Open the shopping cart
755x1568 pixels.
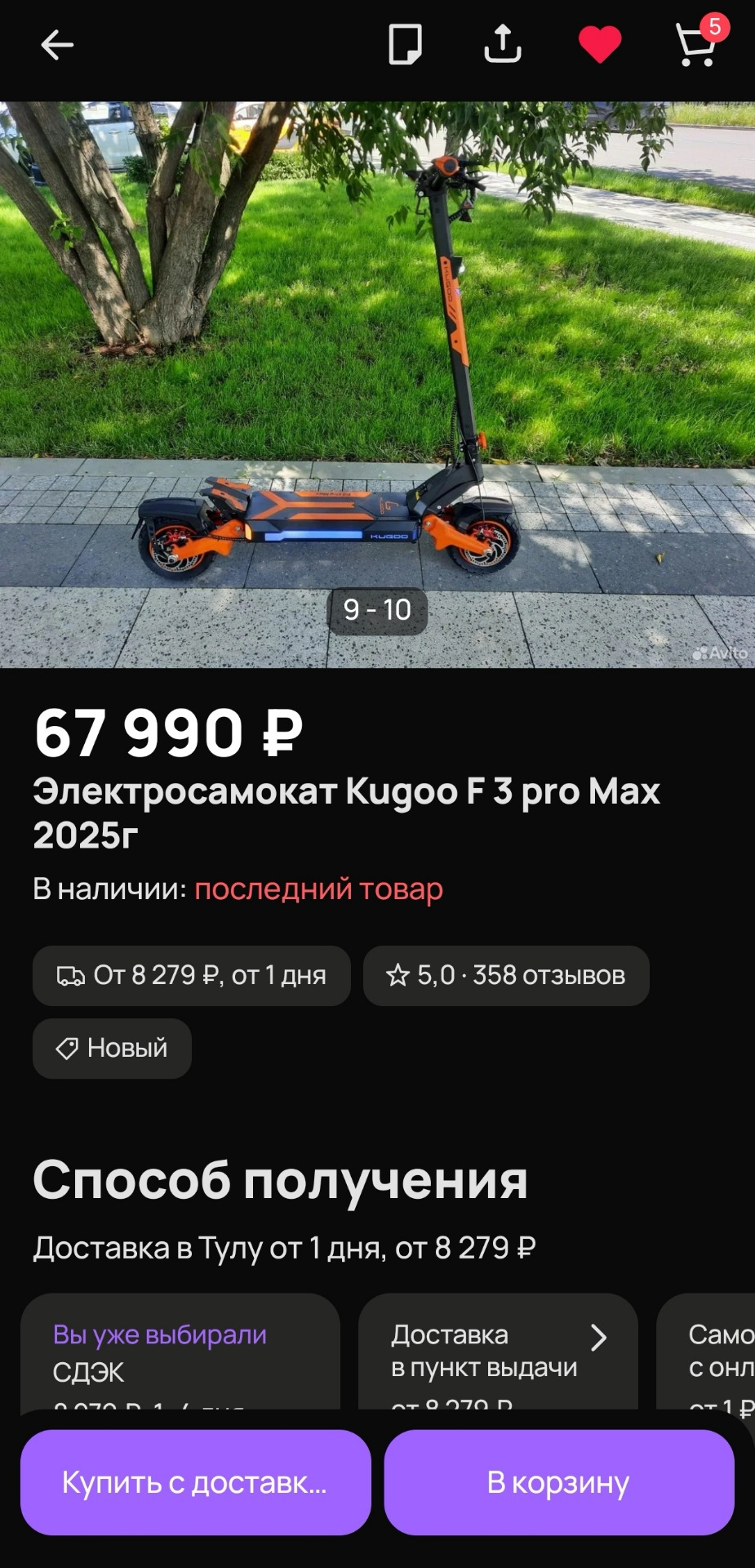(697, 45)
